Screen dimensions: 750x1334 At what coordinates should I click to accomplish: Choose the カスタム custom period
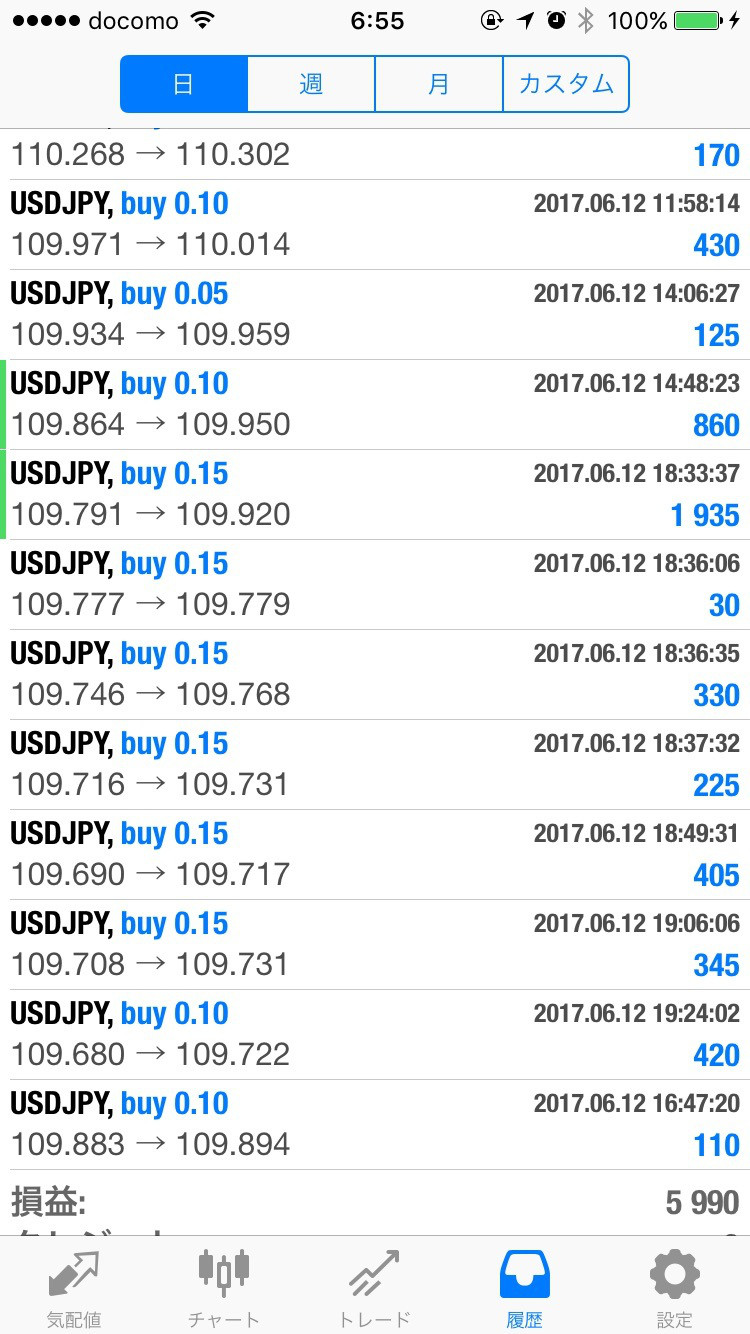[566, 84]
